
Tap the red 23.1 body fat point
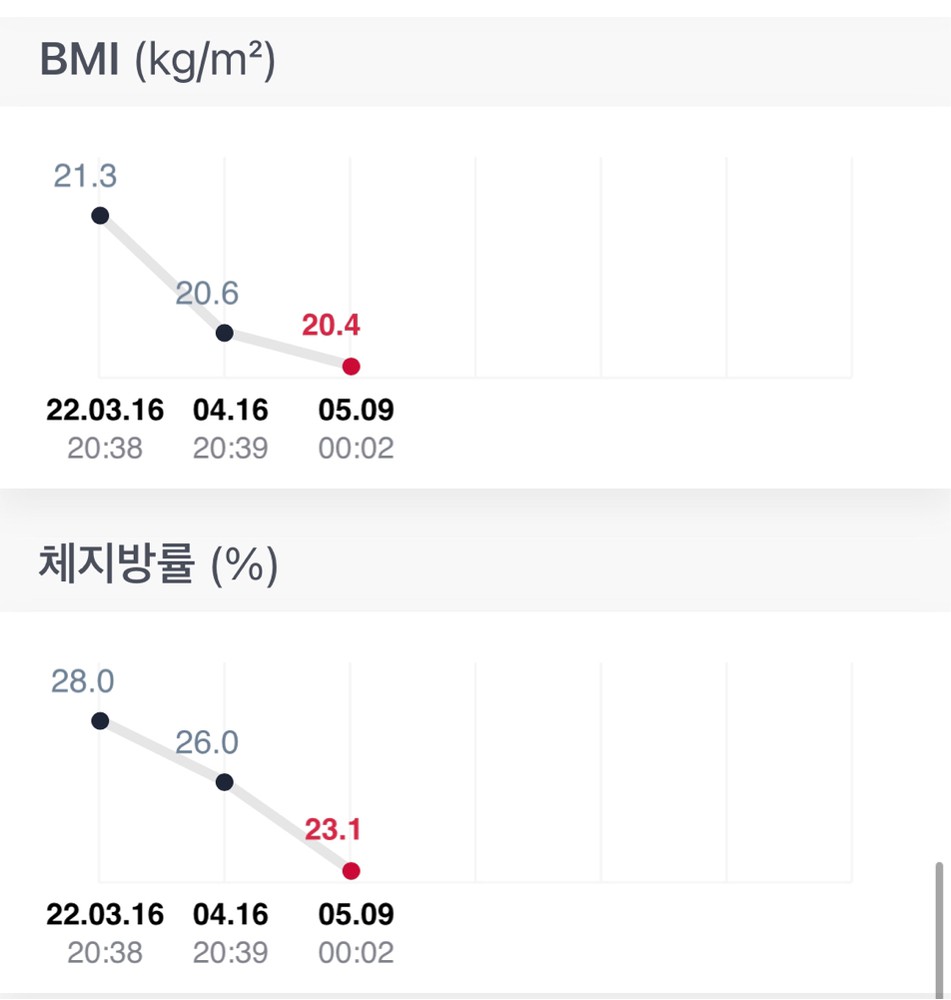click(x=351, y=871)
